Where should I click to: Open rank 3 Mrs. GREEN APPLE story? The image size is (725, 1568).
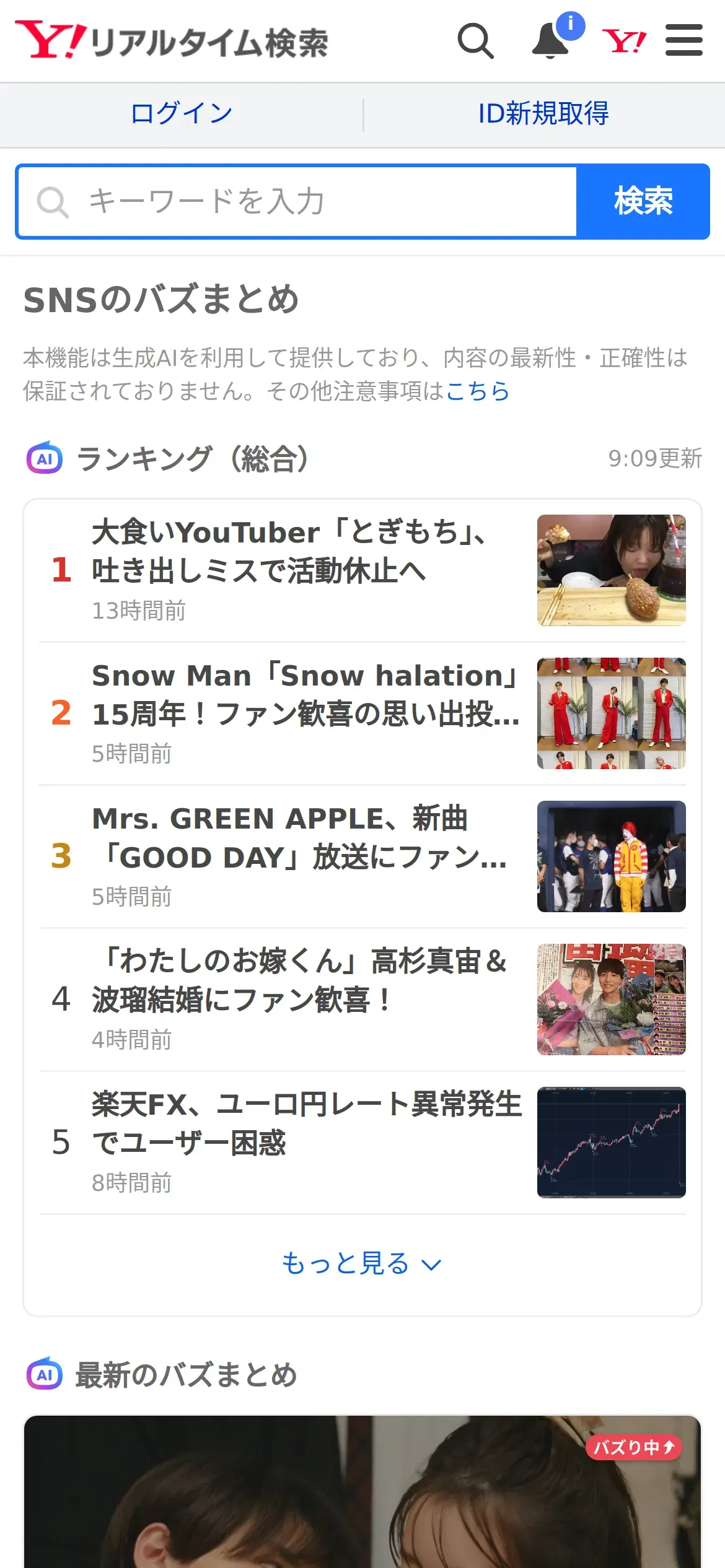click(x=299, y=856)
